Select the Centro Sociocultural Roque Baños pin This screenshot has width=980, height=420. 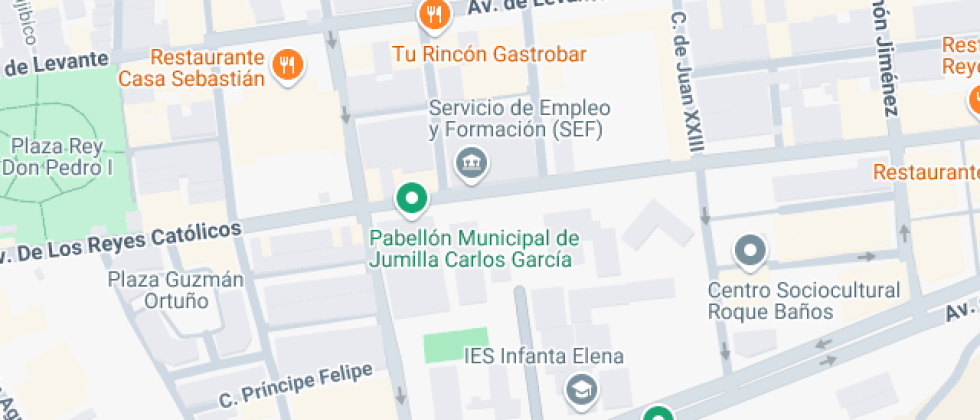pyautogui.click(x=750, y=250)
